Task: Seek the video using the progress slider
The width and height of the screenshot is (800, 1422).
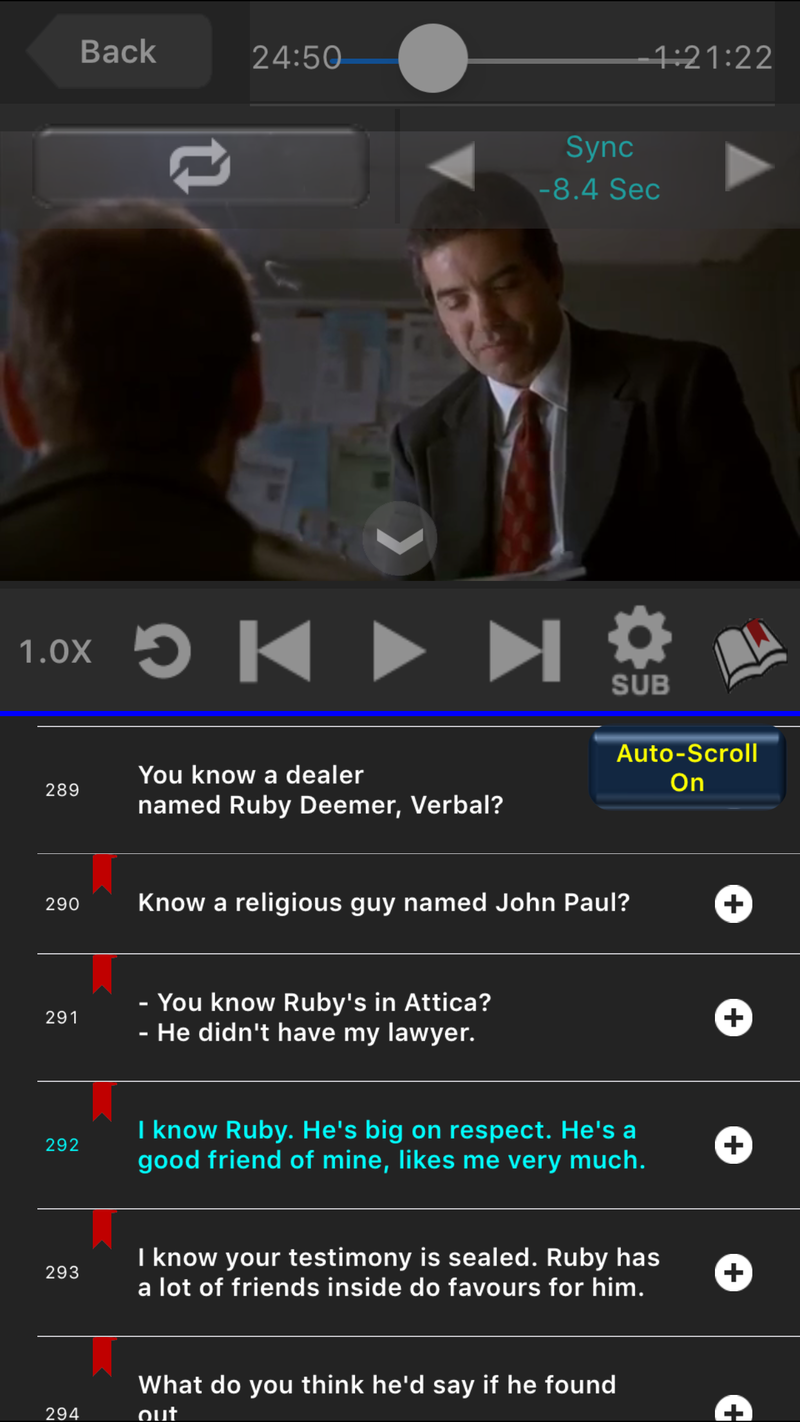Action: coord(432,59)
